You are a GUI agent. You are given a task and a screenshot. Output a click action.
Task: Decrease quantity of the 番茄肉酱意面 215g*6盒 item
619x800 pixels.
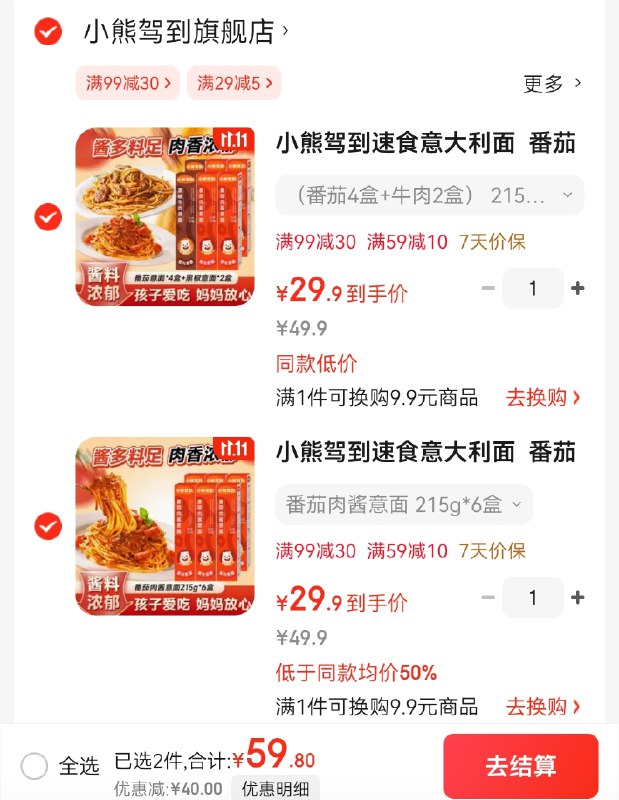tap(488, 598)
